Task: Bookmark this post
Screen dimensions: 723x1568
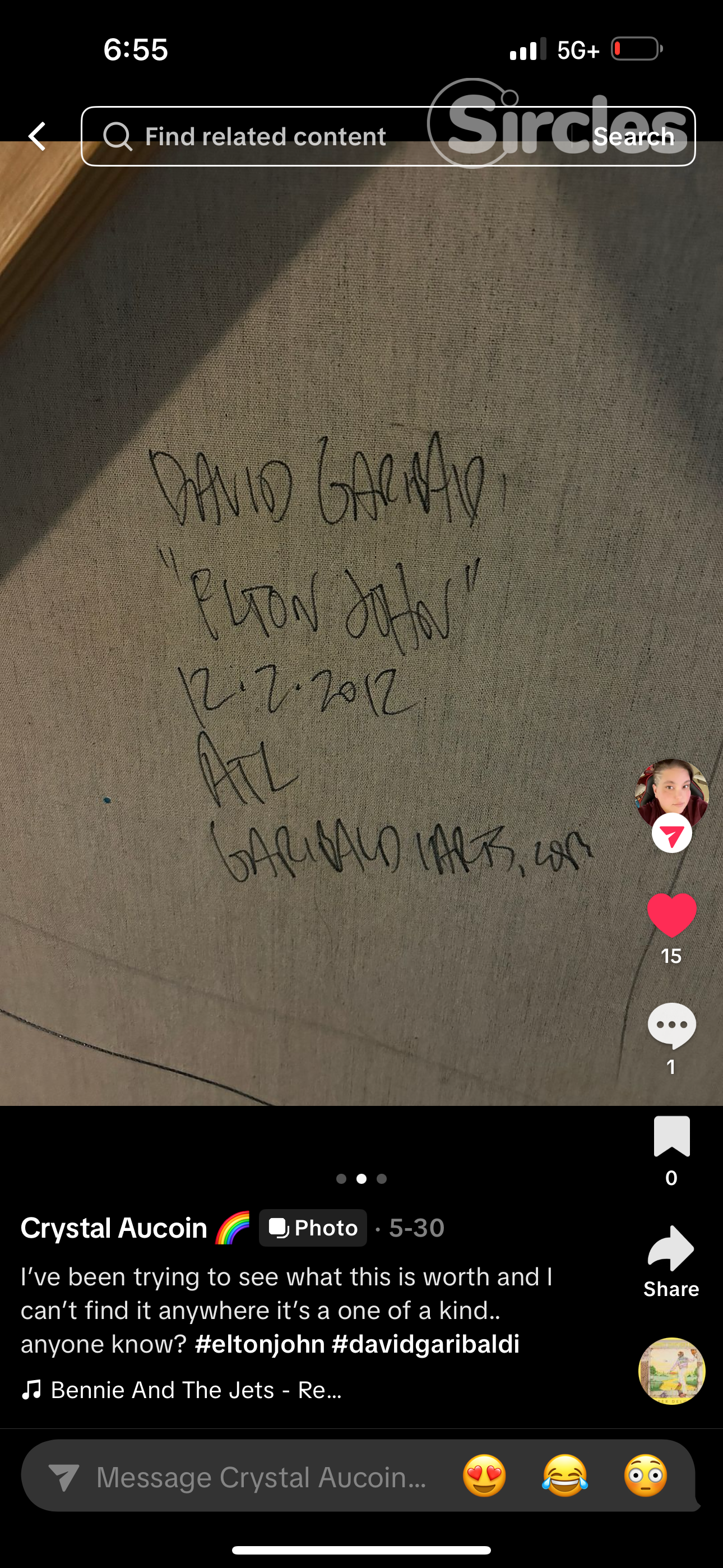Action: tap(671, 1136)
